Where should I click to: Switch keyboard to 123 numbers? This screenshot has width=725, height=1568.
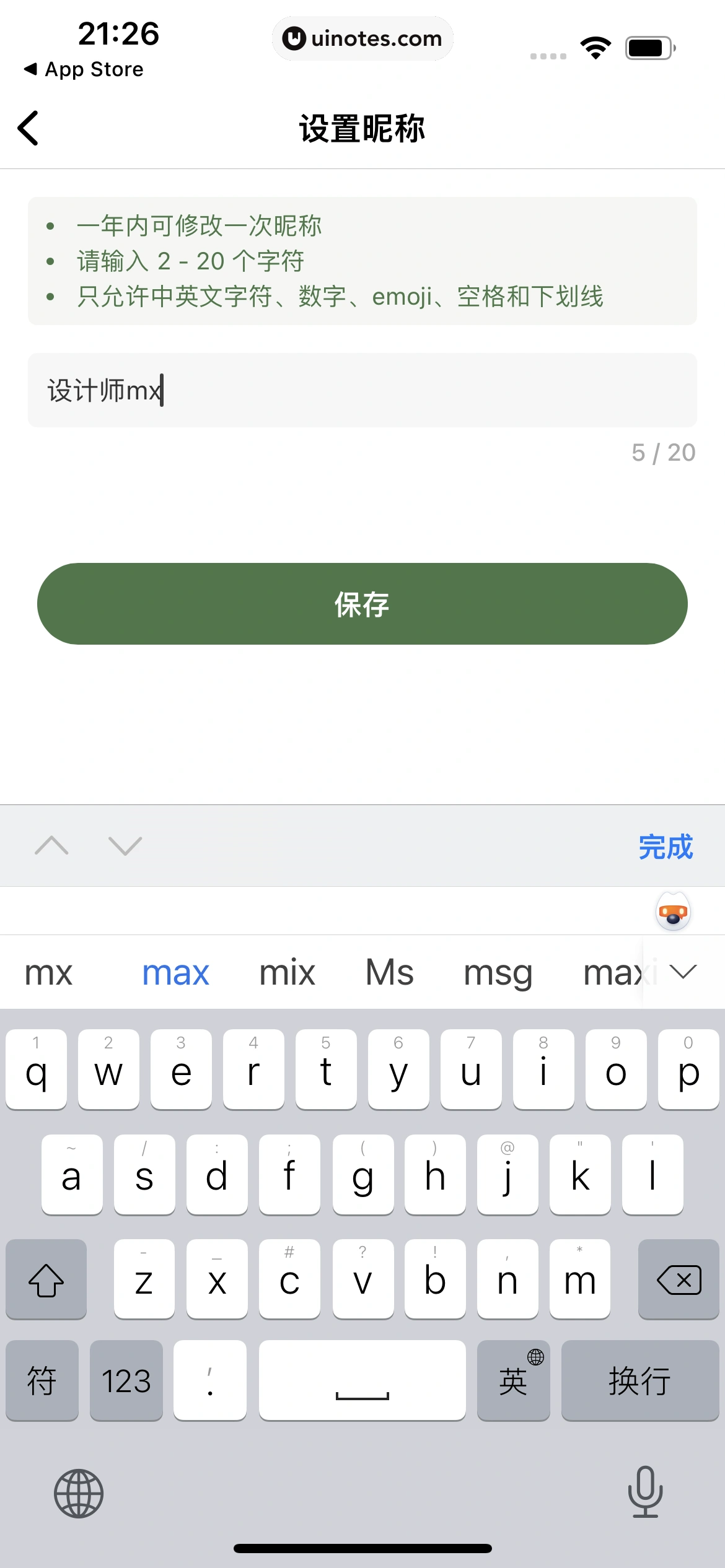[x=126, y=1380]
